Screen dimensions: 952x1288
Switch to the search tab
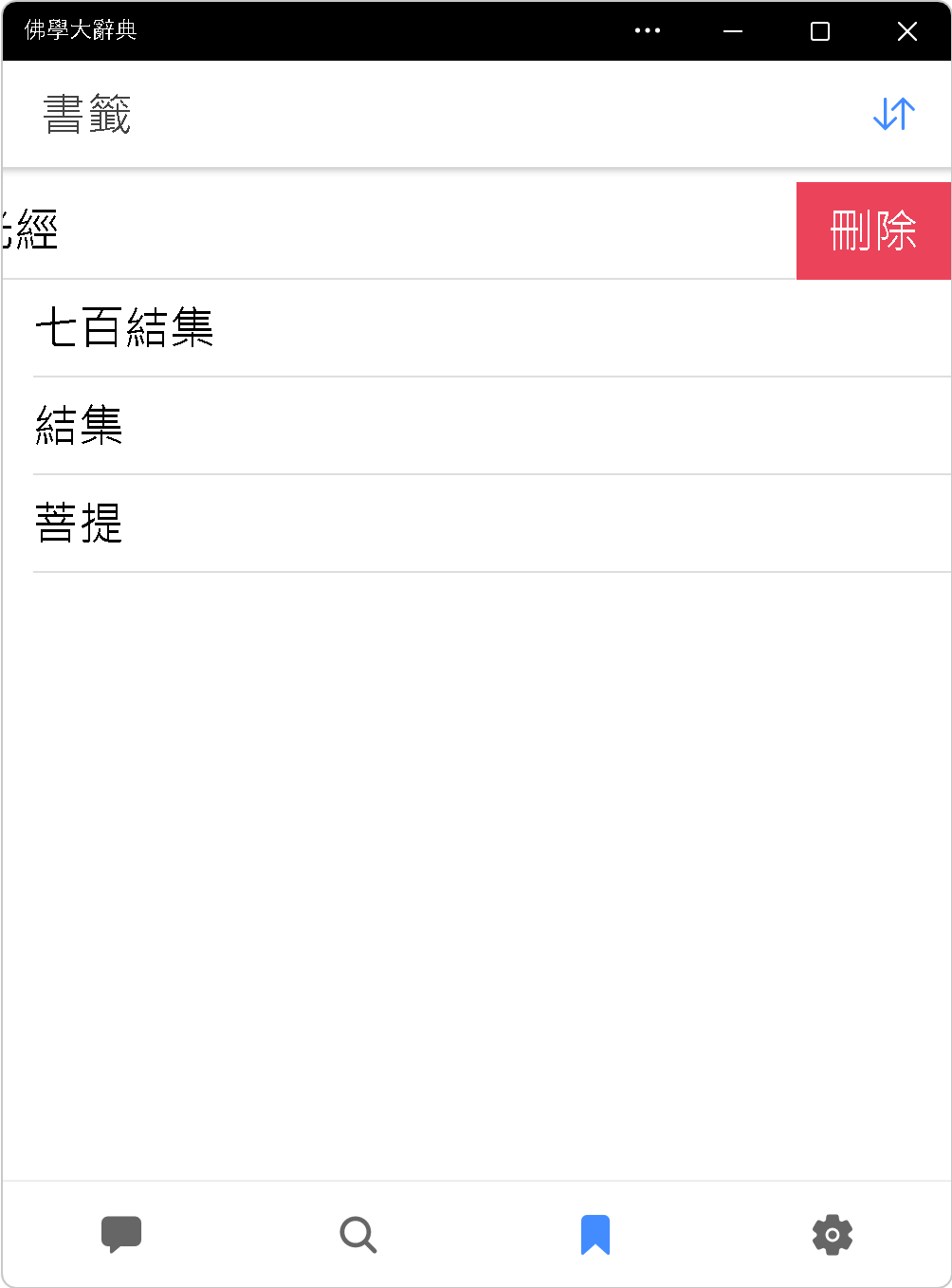tap(358, 1234)
